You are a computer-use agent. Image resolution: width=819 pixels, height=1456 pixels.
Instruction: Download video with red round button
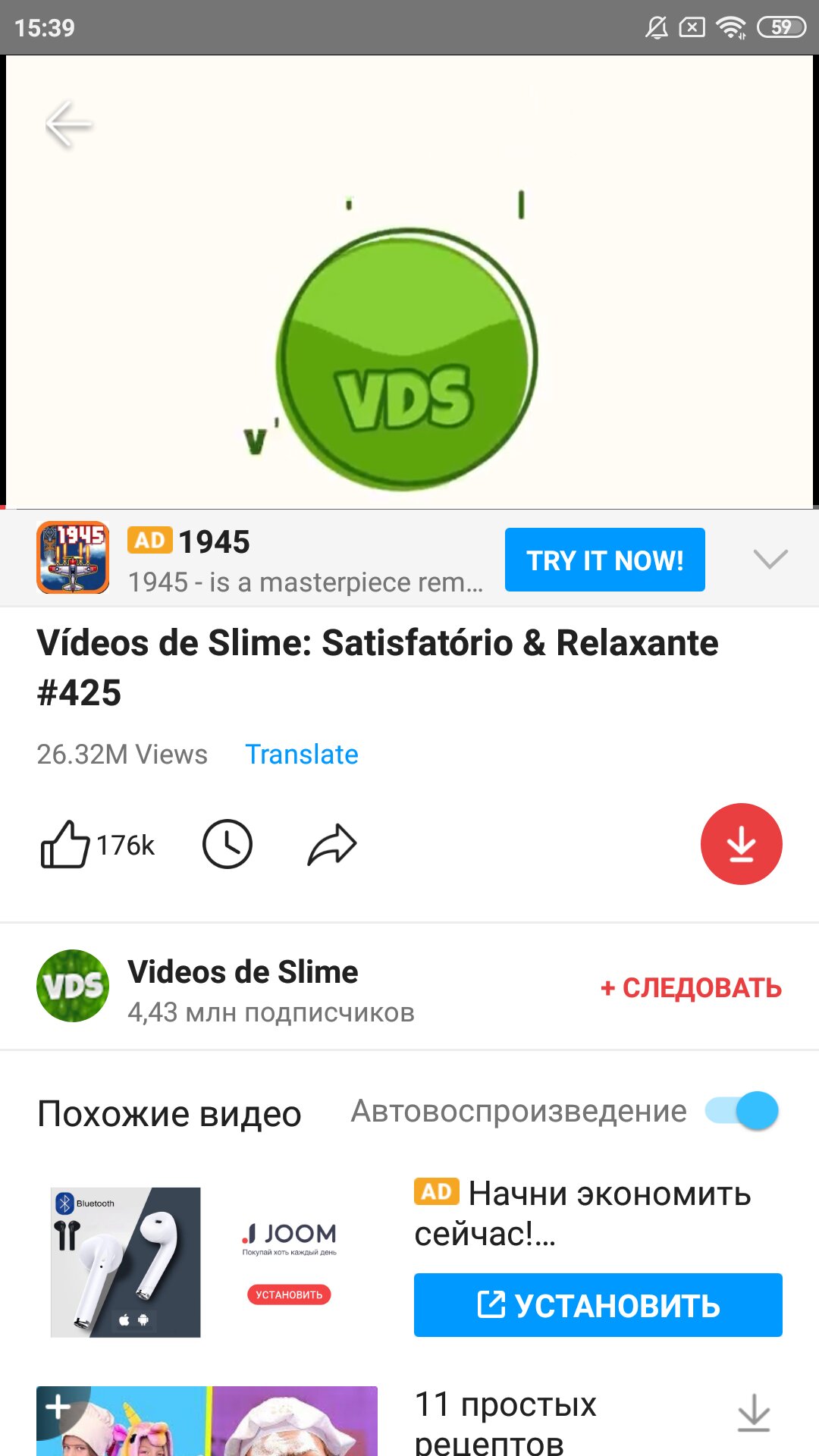pyautogui.click(x=742, y=844)
